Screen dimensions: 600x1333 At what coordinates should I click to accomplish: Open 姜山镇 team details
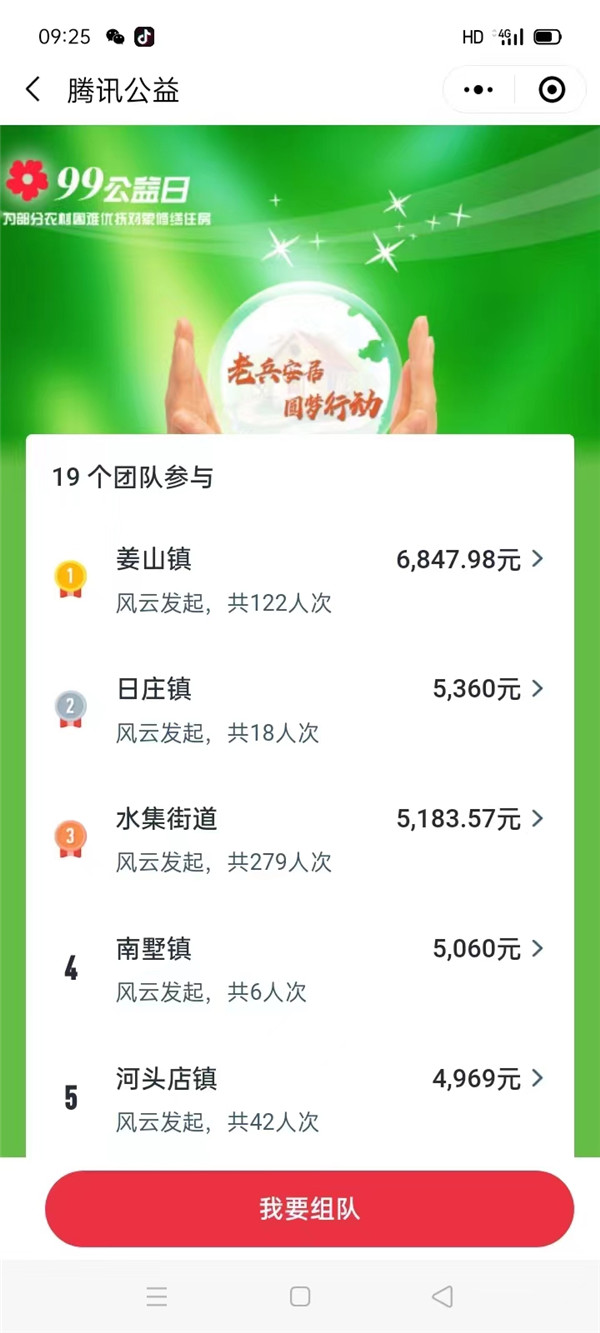tap(300, 580)
